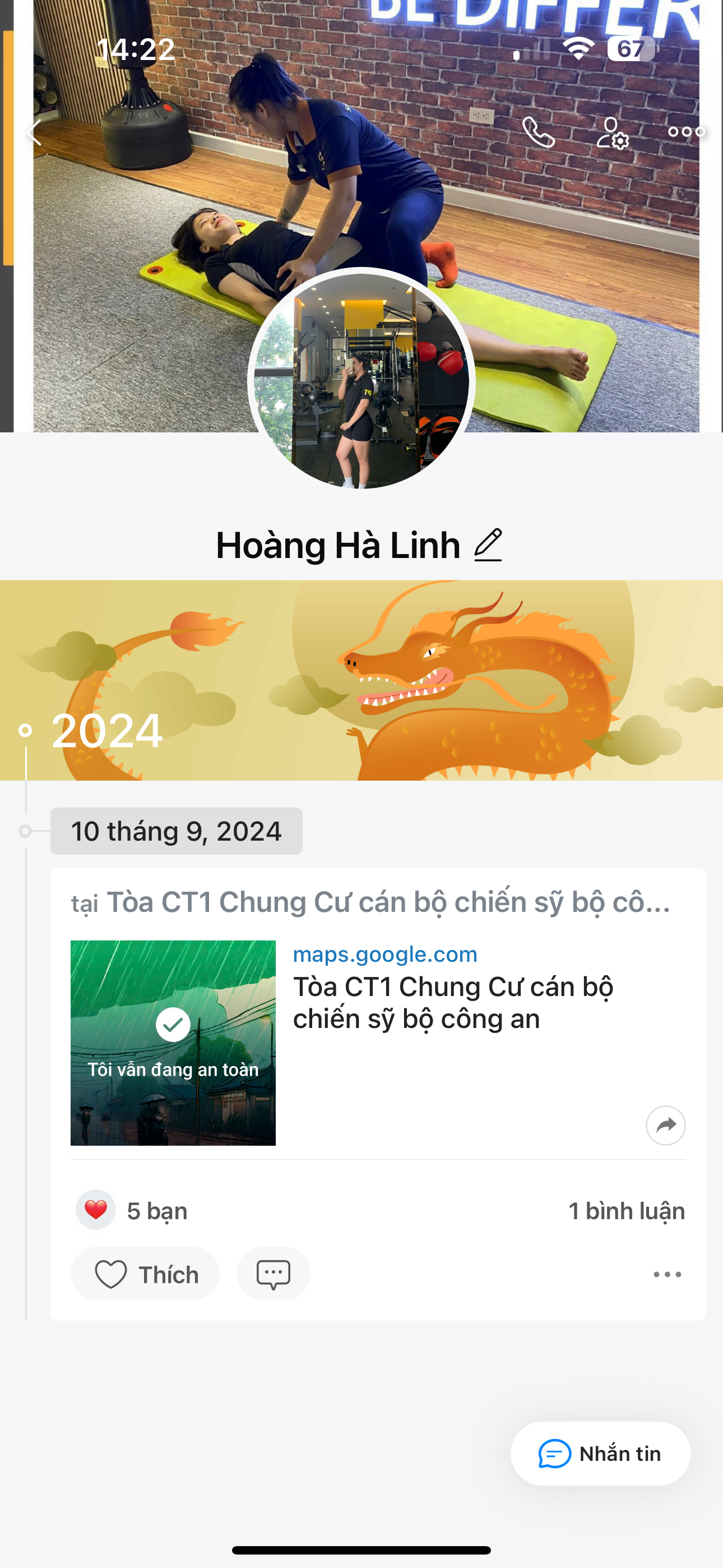Open the location check-in link at top of post
Screen dimensions: 723x1568
click(388, 903)
